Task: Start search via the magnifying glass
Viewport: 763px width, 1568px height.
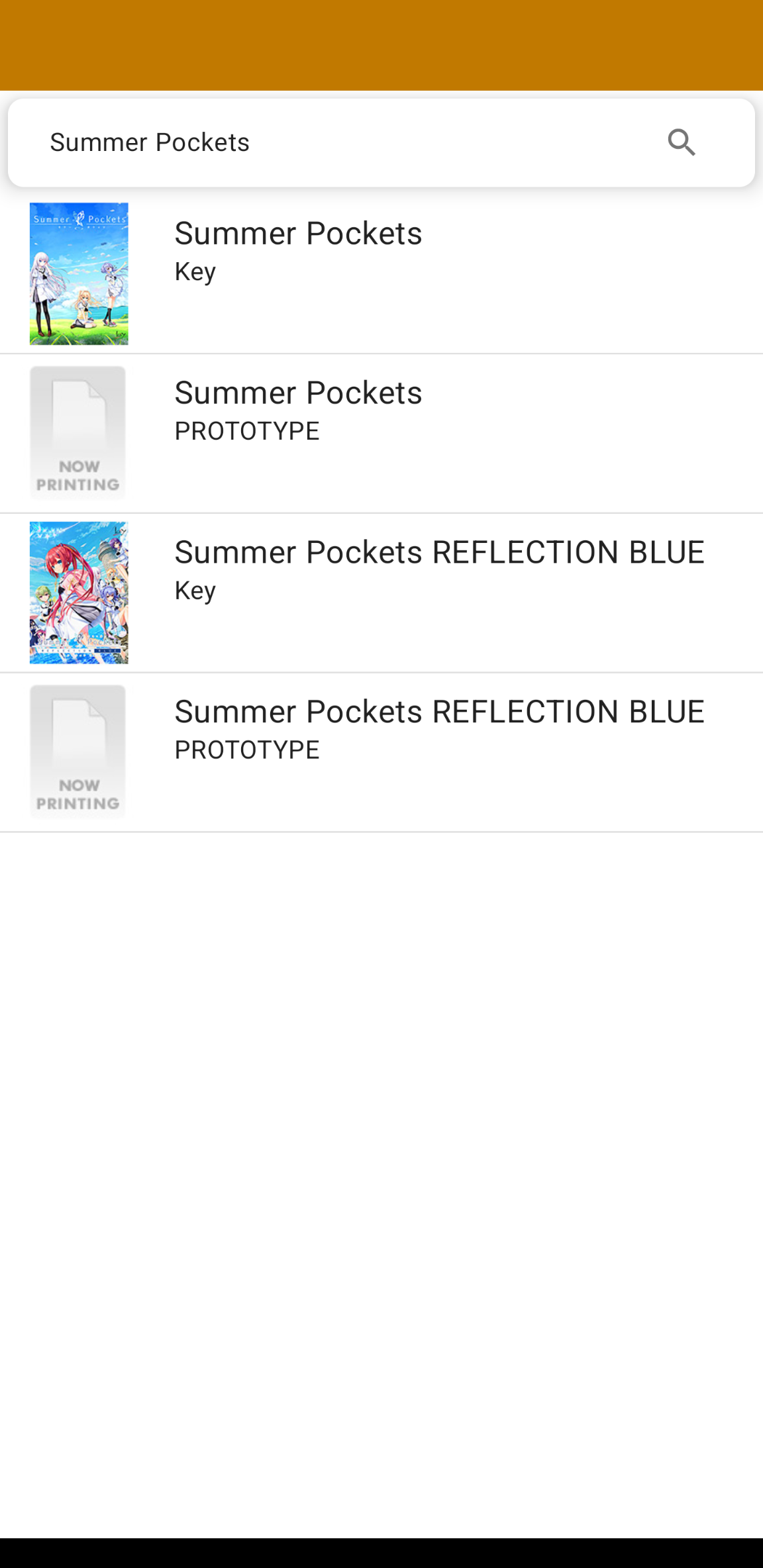Action: click(682, 142)
